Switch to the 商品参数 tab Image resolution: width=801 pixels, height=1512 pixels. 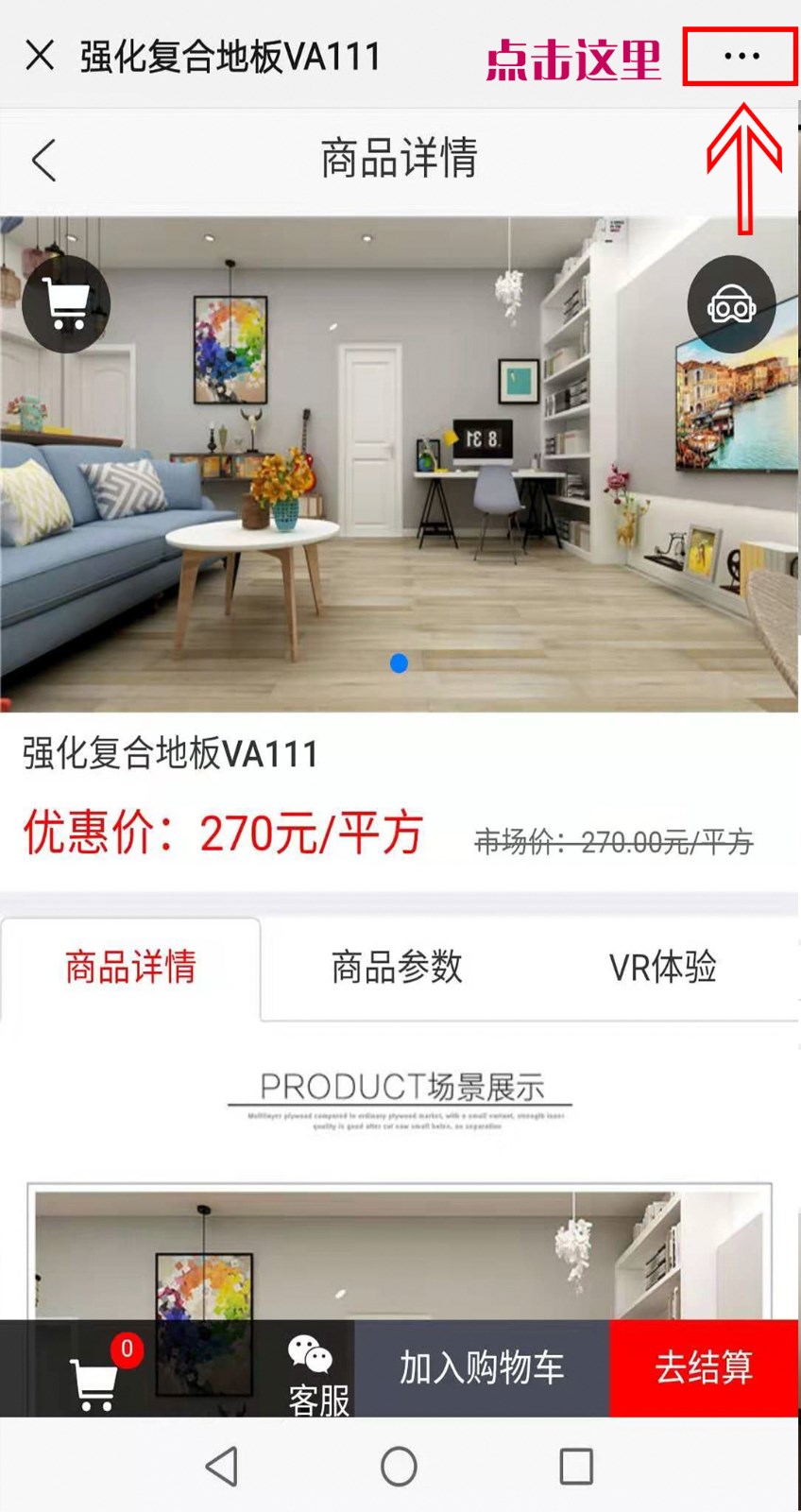click(397, 968)
